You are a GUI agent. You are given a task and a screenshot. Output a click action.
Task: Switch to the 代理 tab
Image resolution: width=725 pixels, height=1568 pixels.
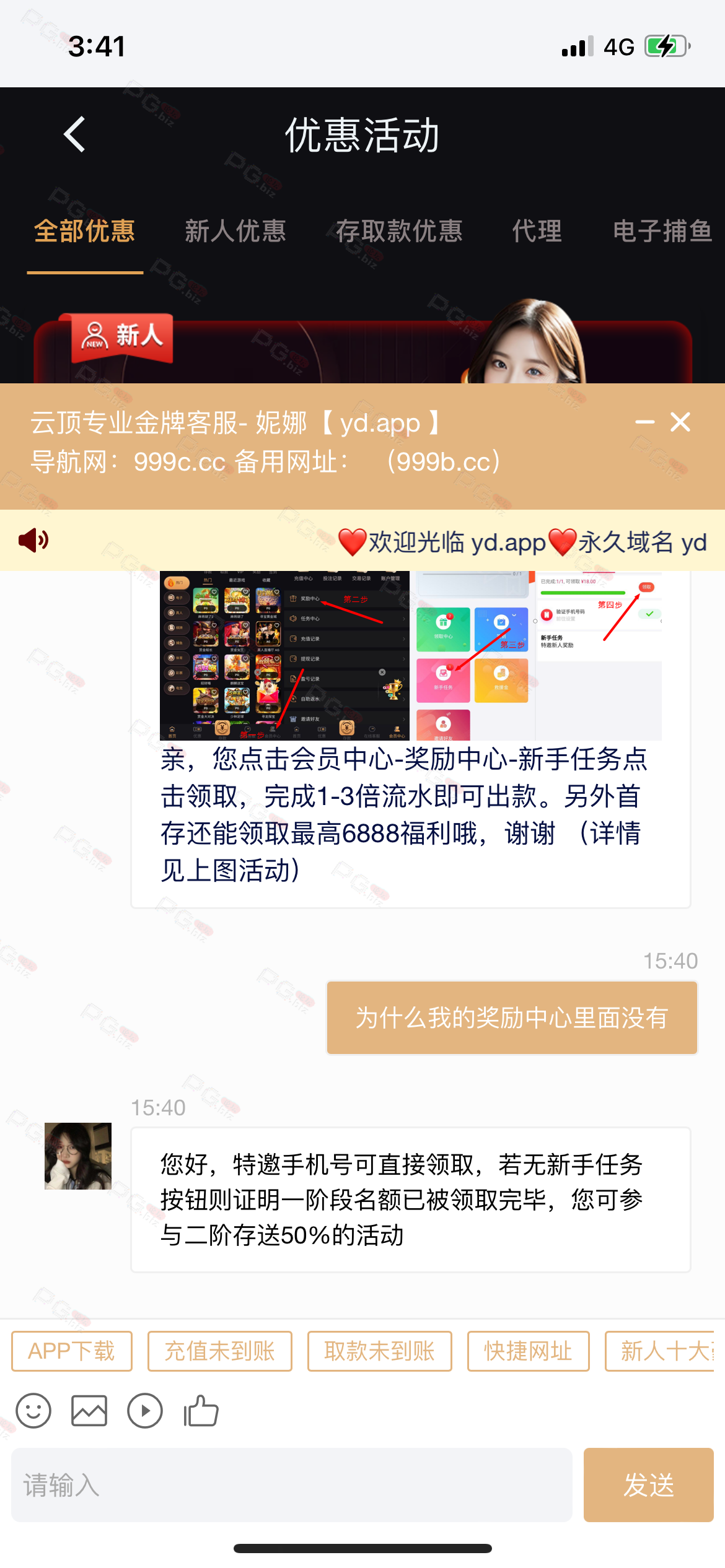click(x=537, y=232)
